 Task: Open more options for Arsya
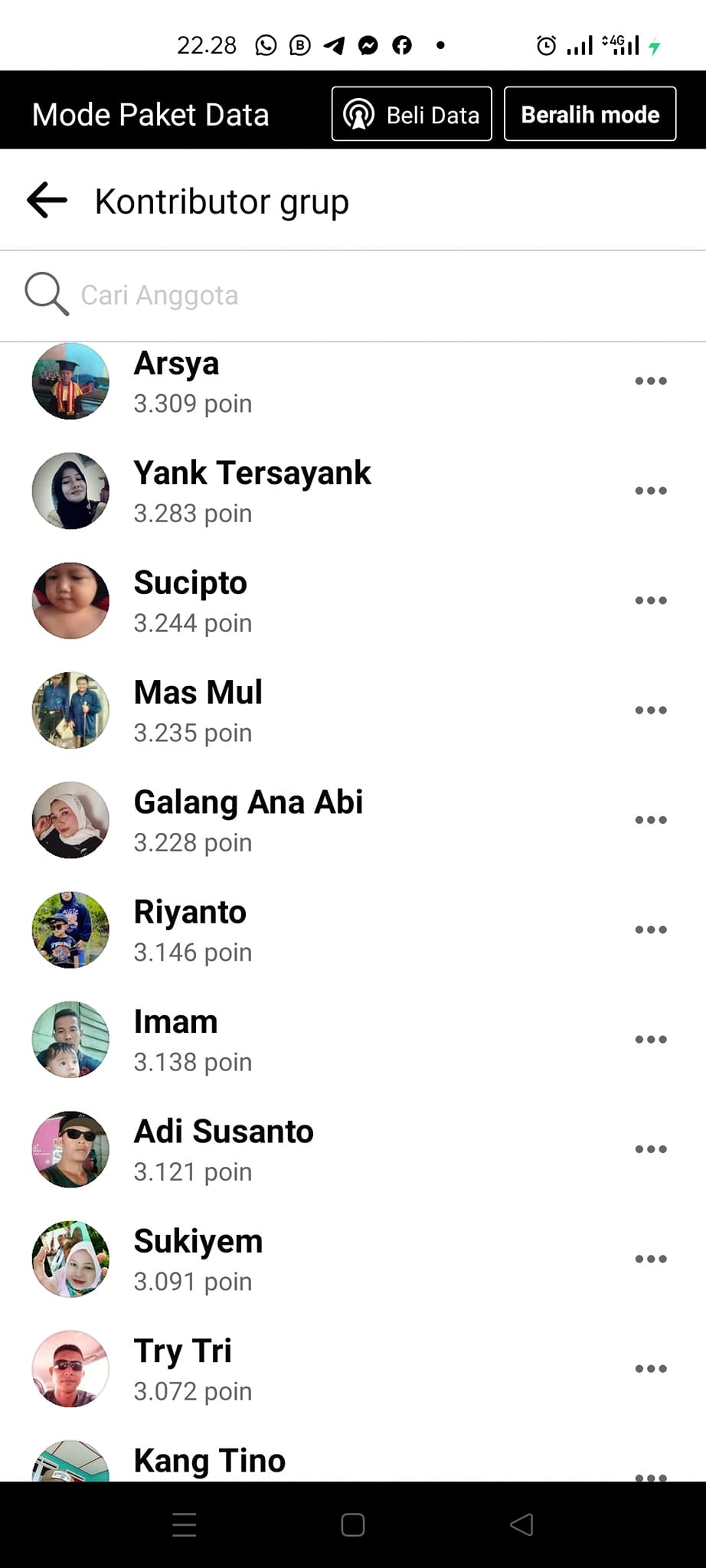pos(651,381)
